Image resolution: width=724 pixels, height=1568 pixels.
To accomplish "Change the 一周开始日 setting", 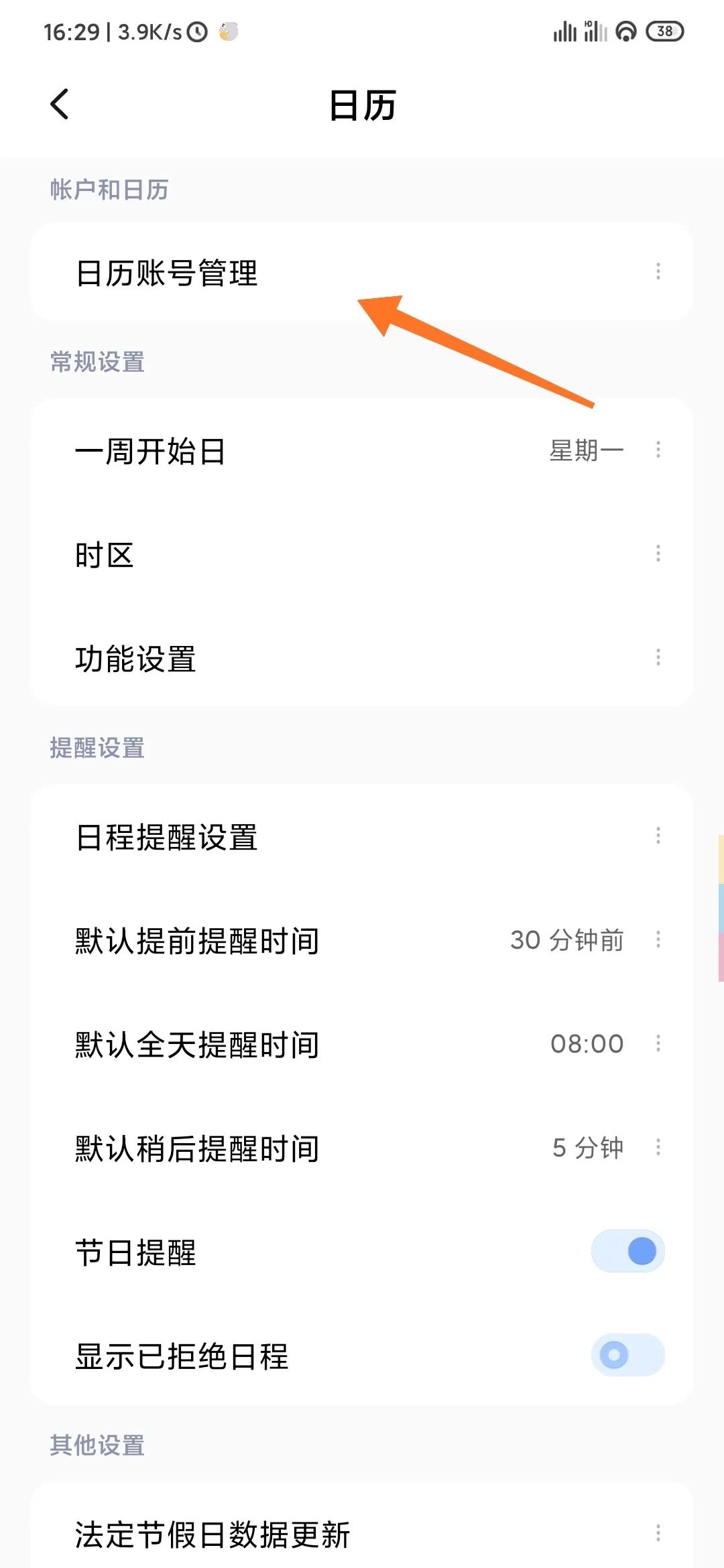I will (362, 450).
